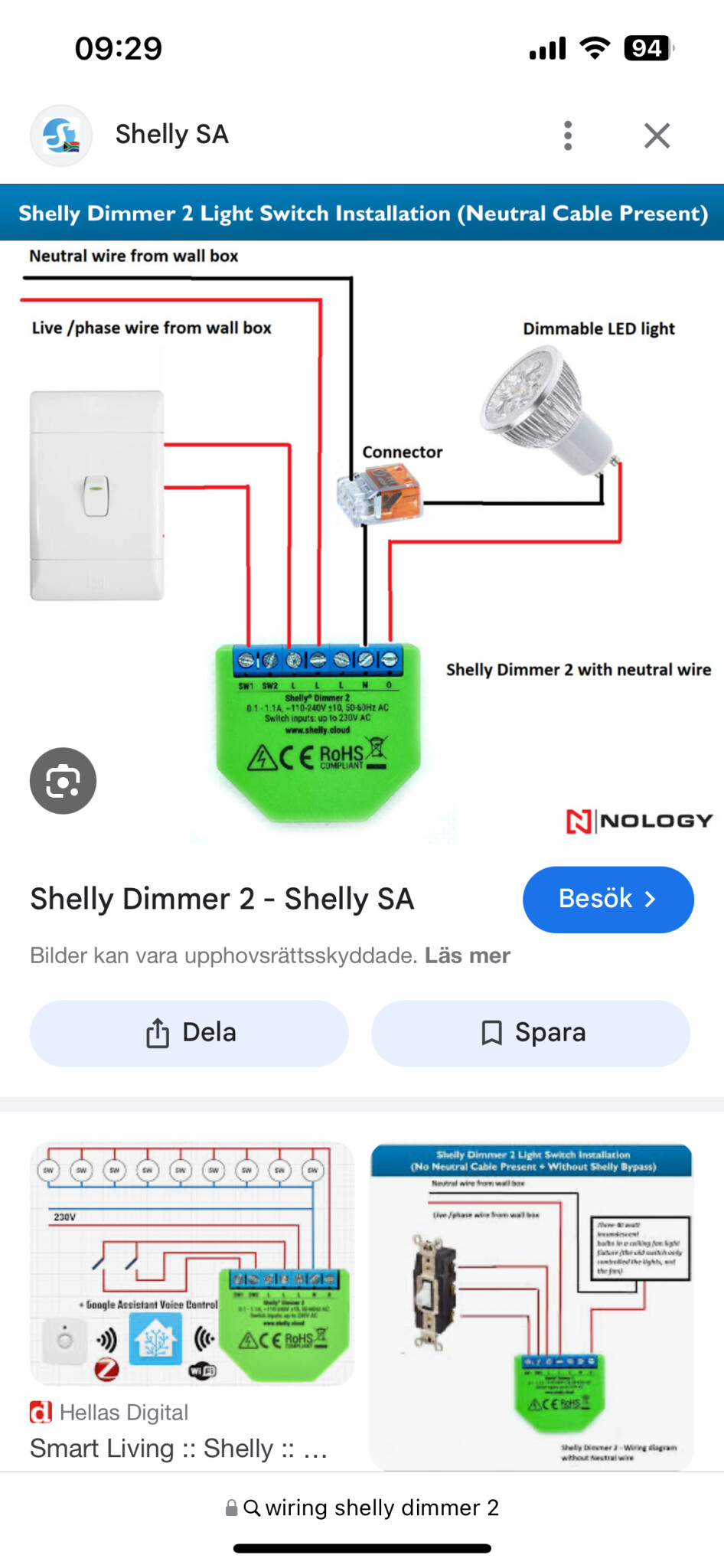
Task: Open the no-neutral wiring diagram thumbnail
Action: pyautogui.click(x=531, y=1305)
